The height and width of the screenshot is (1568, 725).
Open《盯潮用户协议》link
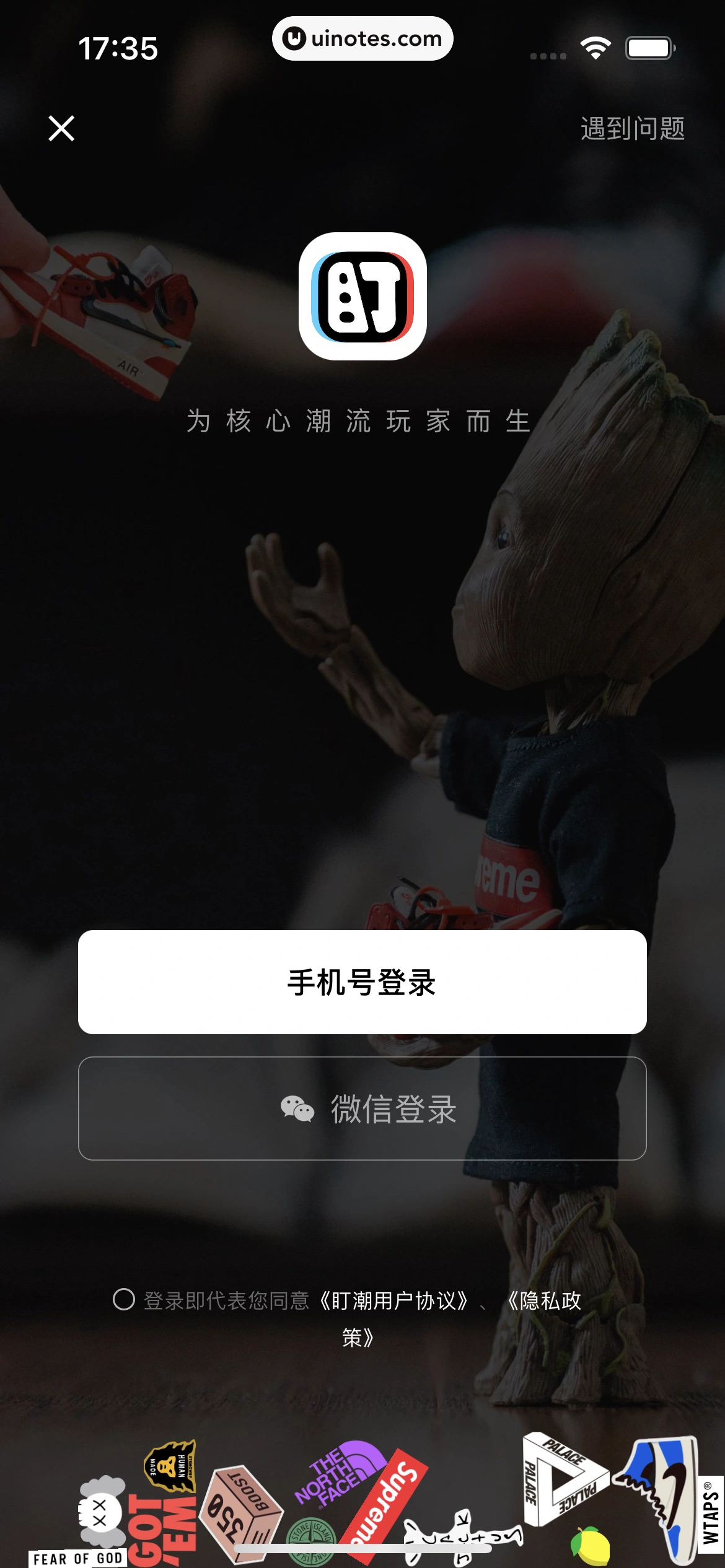(x=393, y=1300)
